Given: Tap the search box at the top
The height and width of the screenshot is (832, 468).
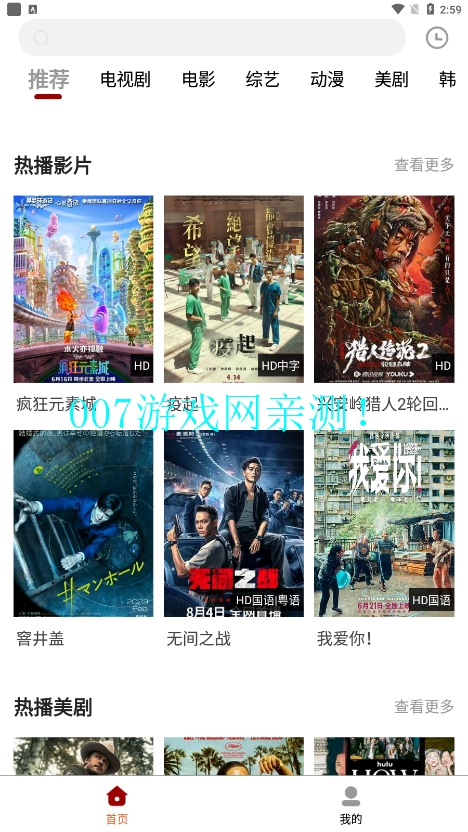Looking at the screenshot, I should tap(212, 38).
